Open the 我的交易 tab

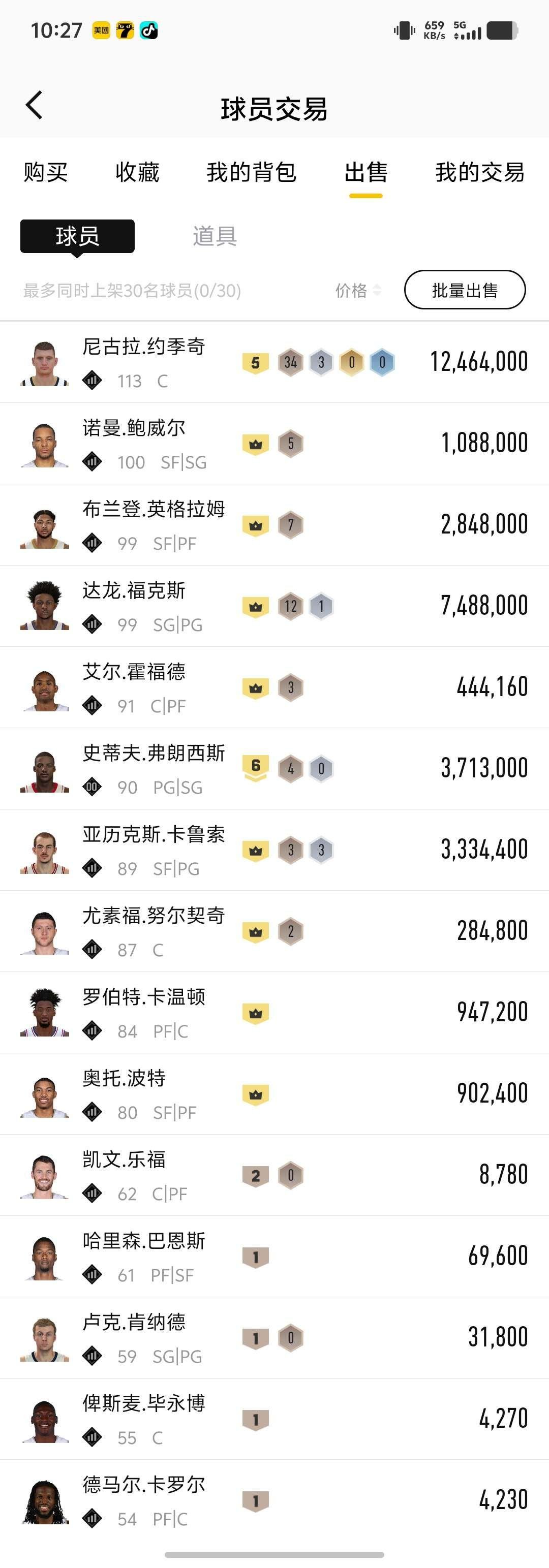click(480, 172)
